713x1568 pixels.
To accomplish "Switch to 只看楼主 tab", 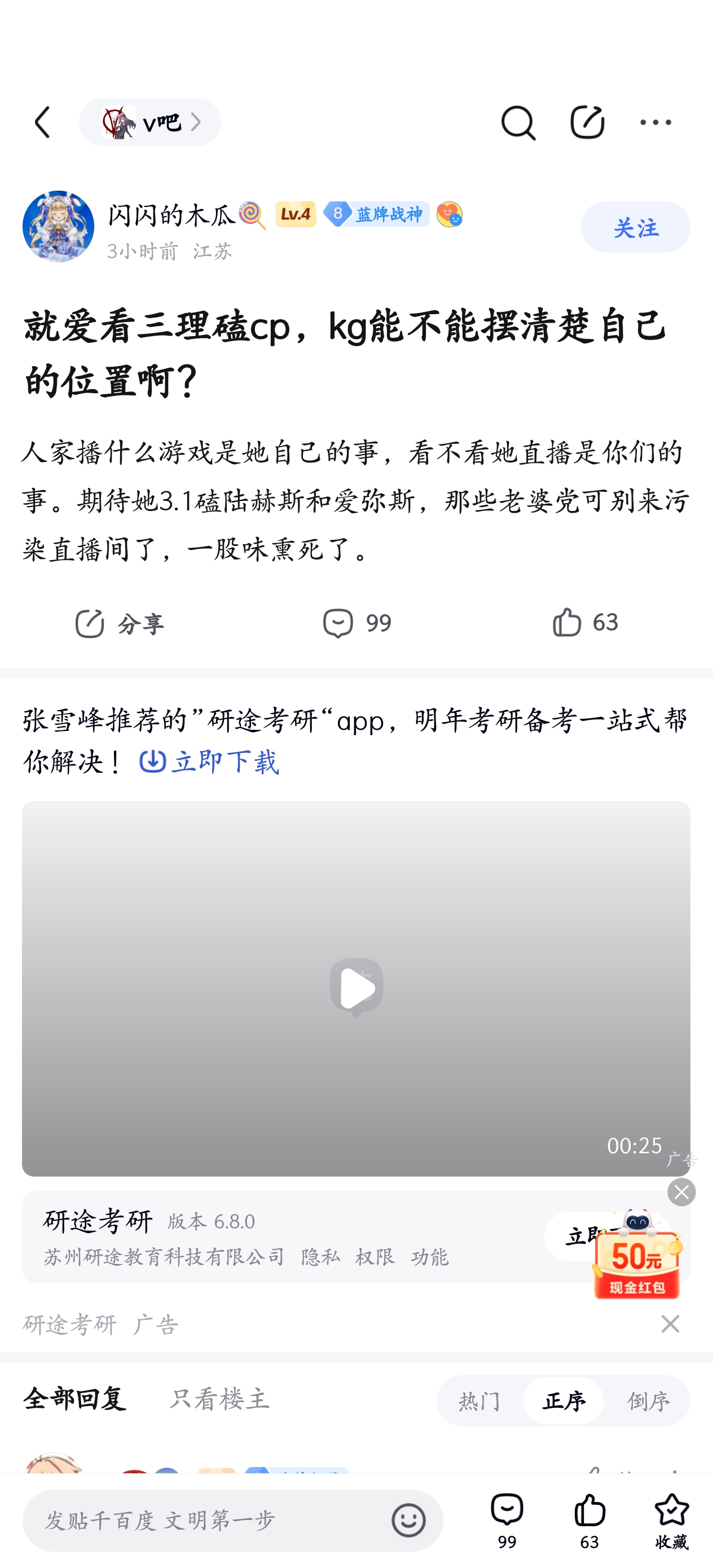I will [219, 1399].
